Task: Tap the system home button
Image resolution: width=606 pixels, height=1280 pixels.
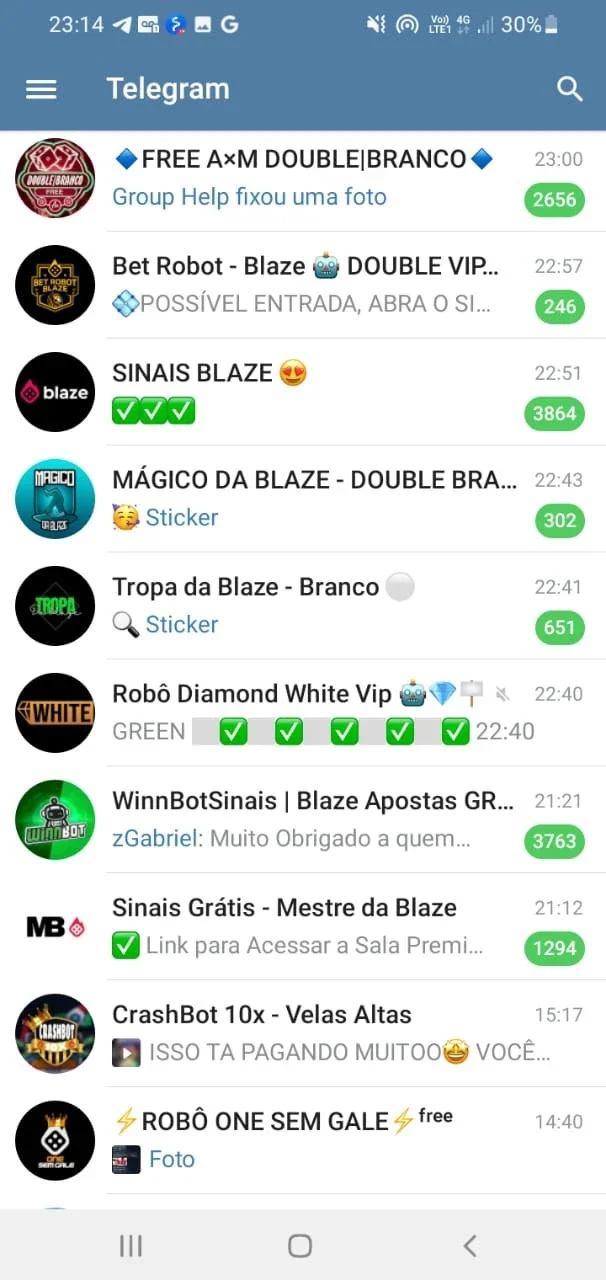Action: tap(300, 1245)
